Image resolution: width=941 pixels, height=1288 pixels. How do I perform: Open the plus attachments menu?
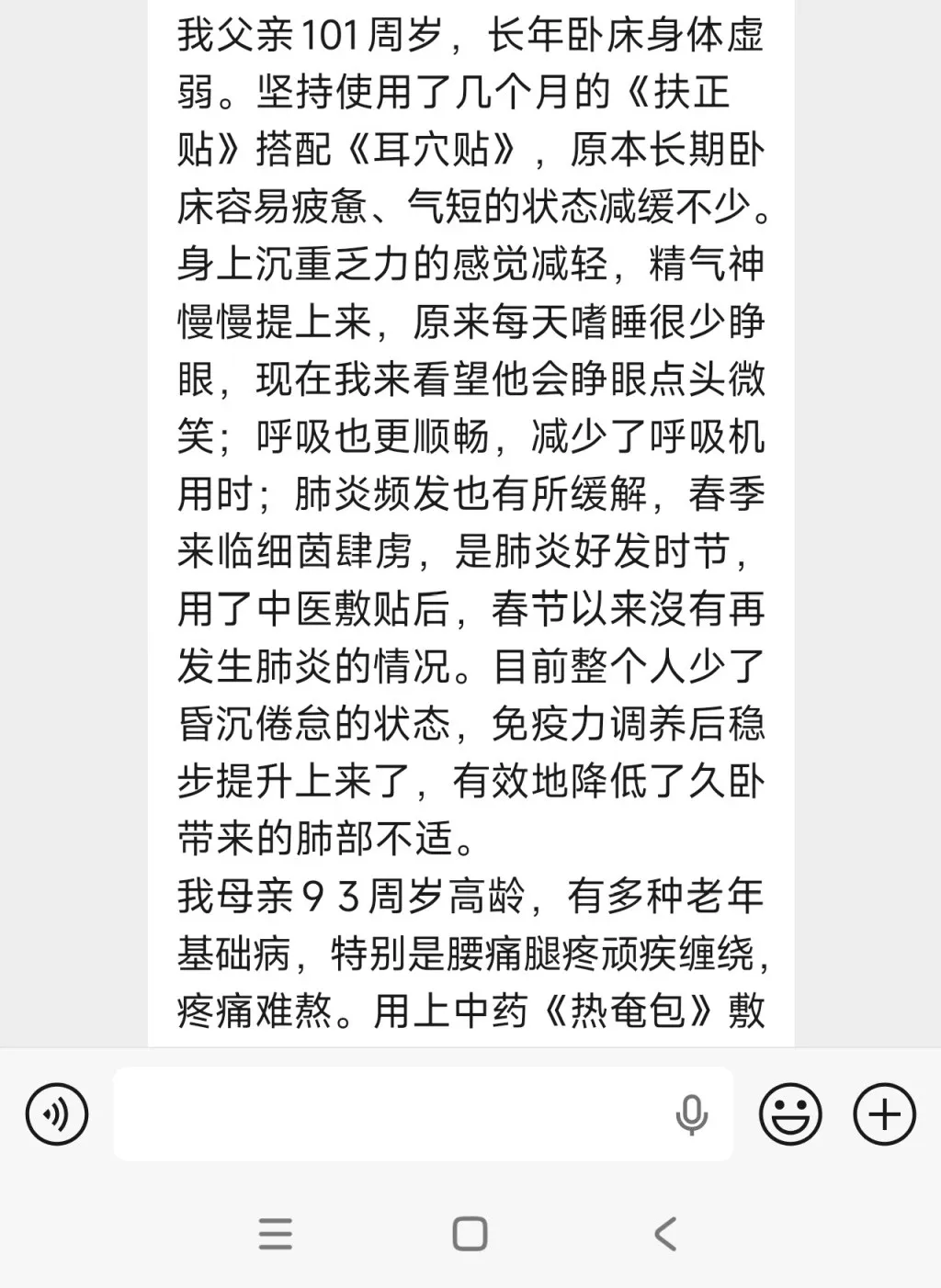click(885, 1114)
